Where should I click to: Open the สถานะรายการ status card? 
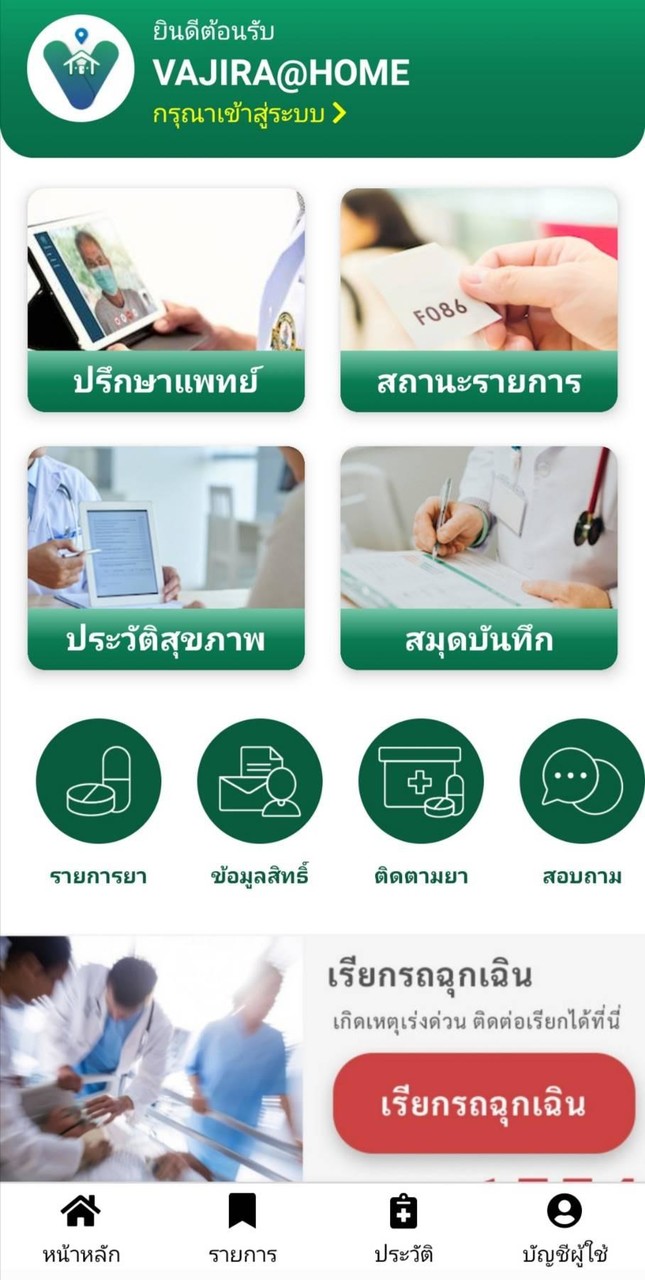[x=479, y=300]
